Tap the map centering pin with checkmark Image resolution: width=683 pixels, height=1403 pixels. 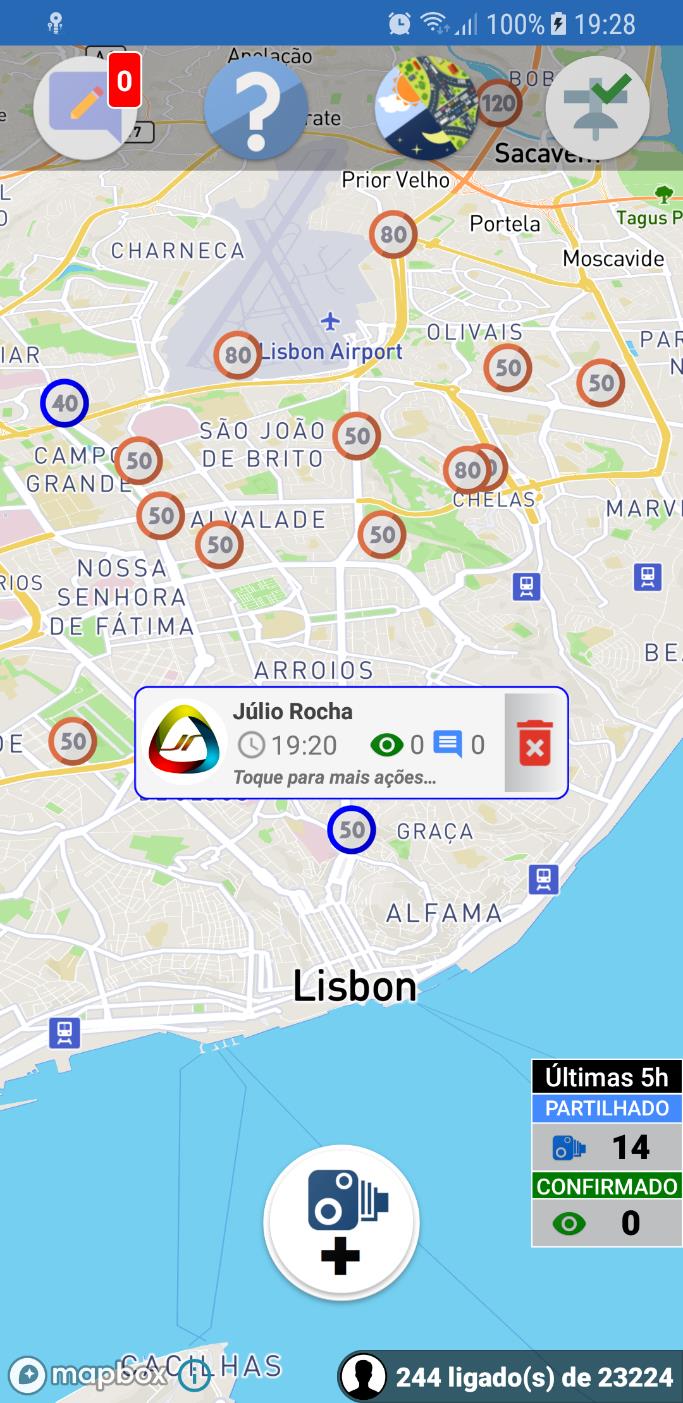597,108
